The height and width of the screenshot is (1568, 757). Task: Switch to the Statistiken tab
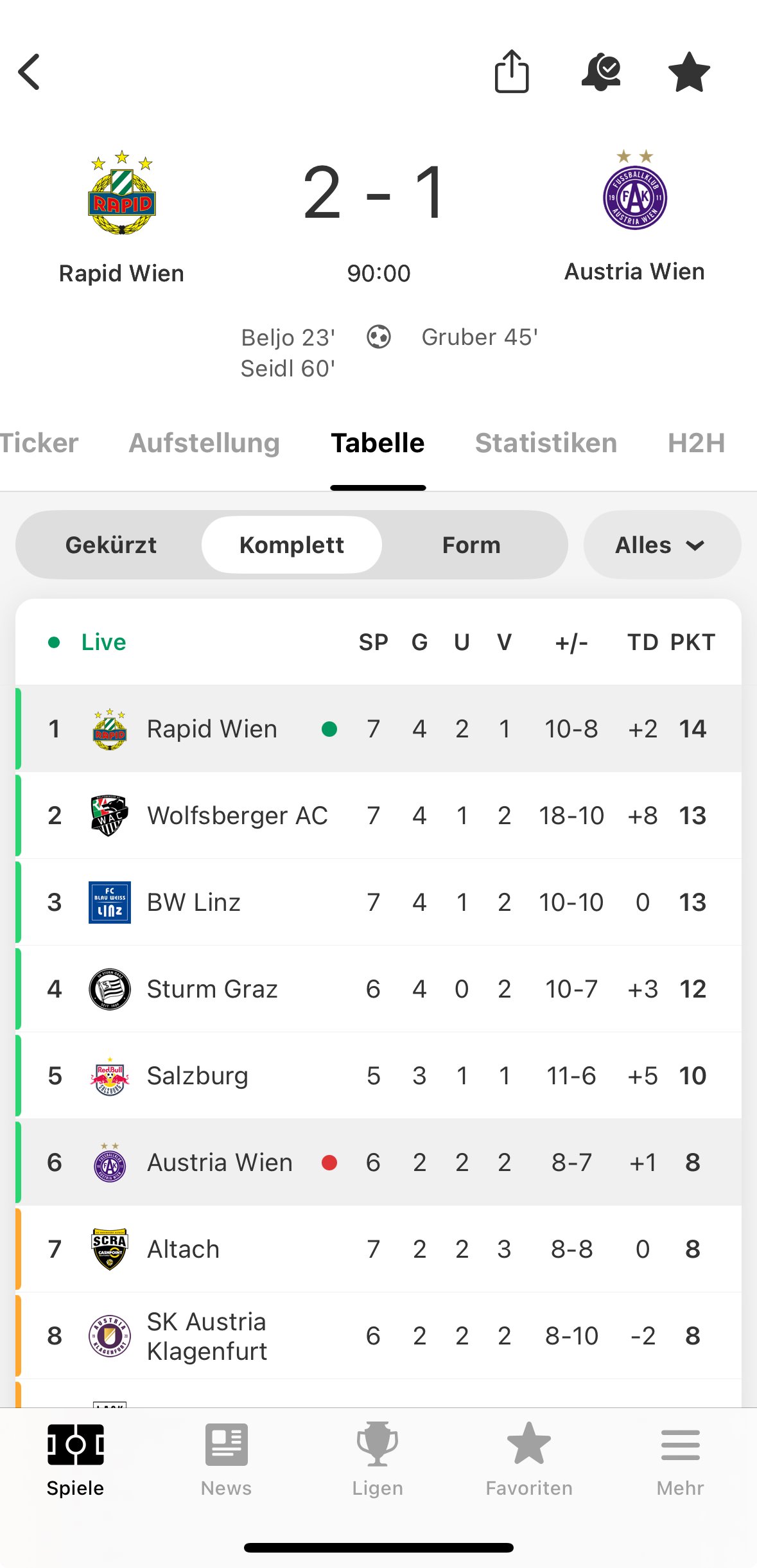(546, 443)
